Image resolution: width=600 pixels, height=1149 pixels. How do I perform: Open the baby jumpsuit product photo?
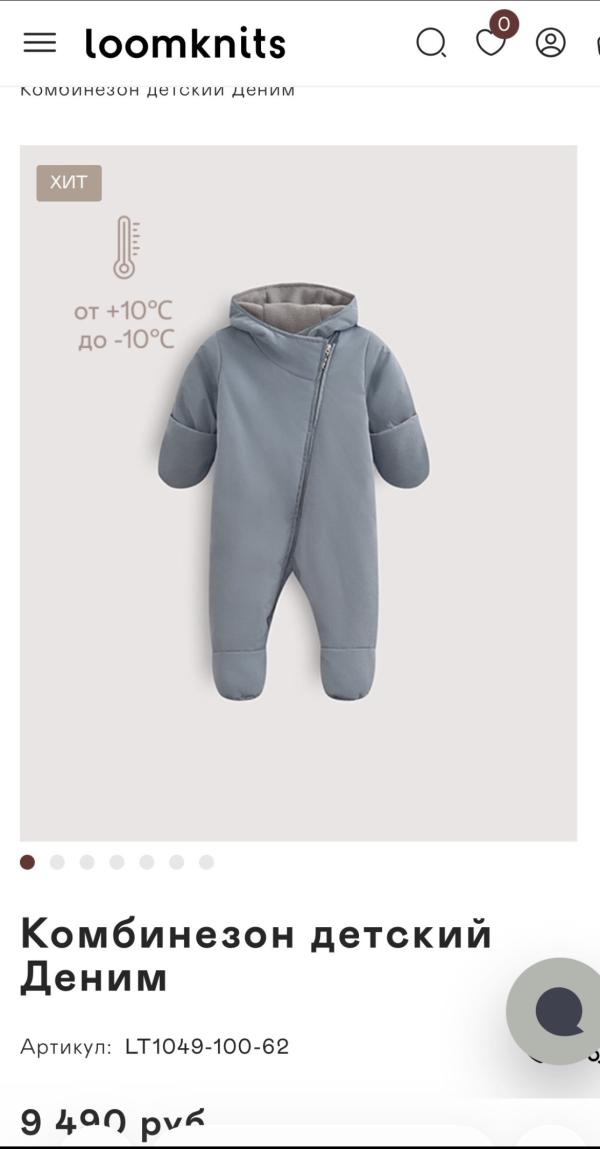298,492
